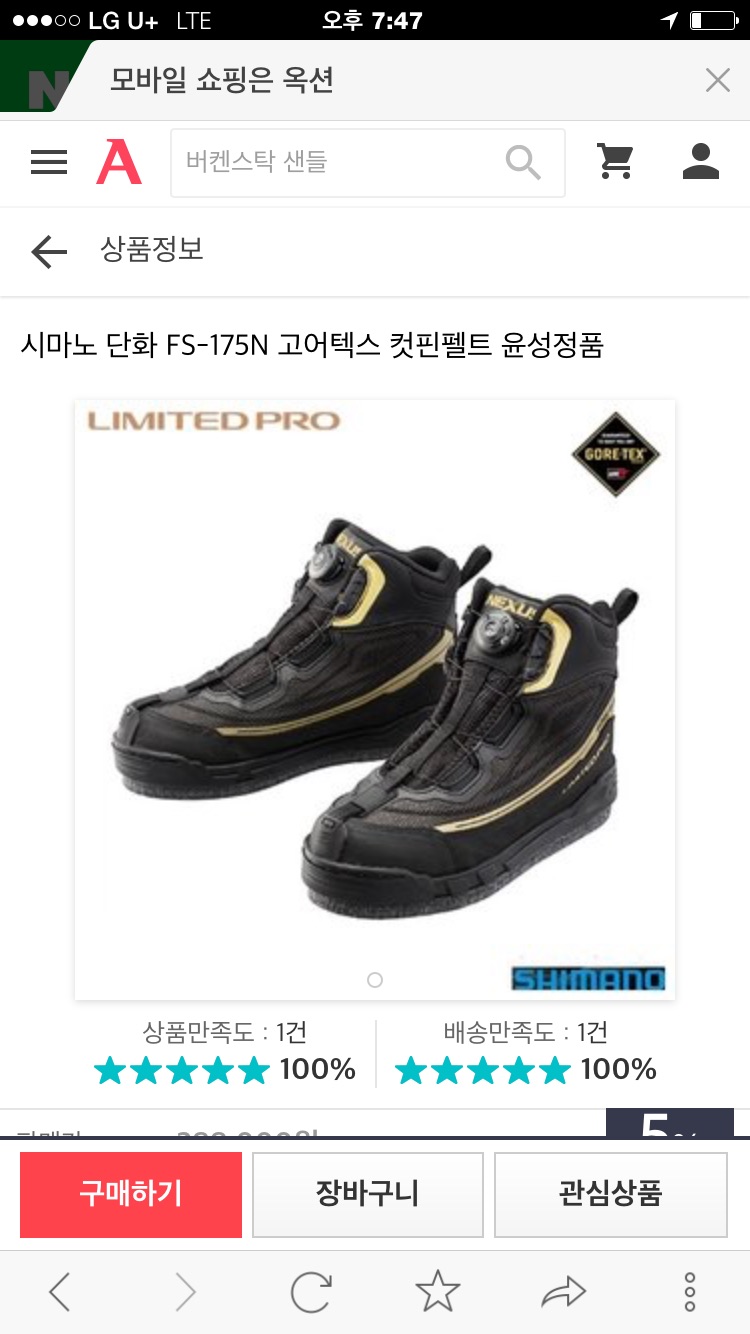Reload the page
Image resolution: width=750 pixels, height=1334 pixels.
click(311, 1292)
